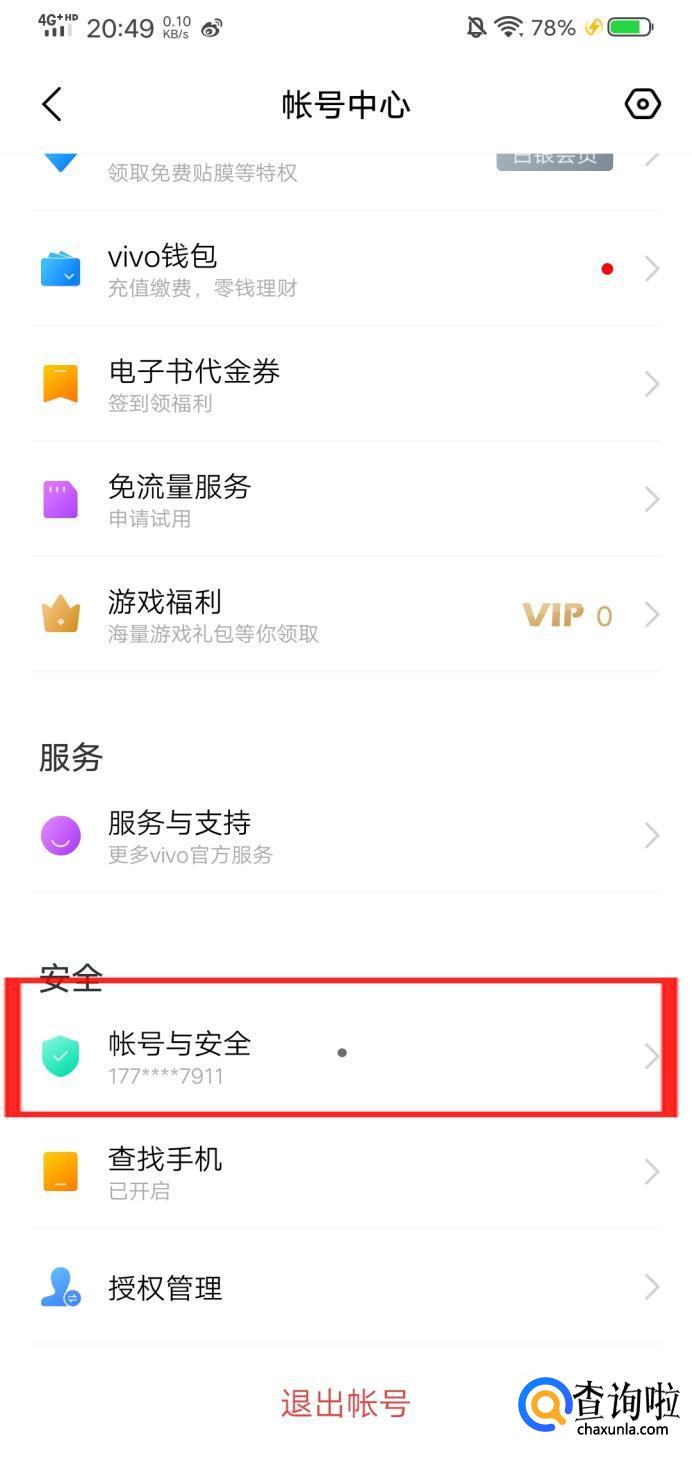Open 帐号与安全 settings
The image size is (692, 1460).
pyautogui.click(x=345, y=1056)
